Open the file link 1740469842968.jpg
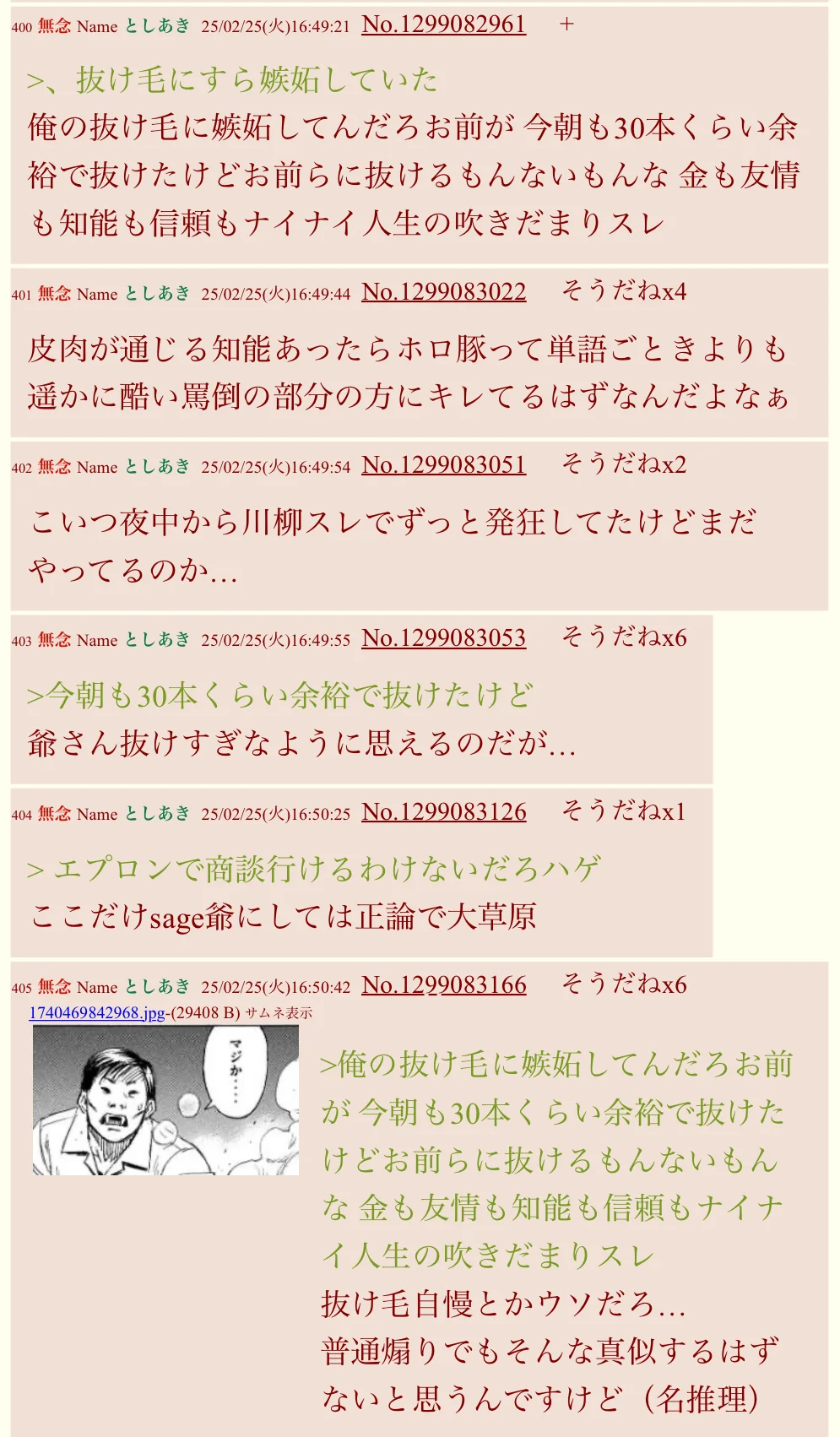840x1437 pixels. pyautogui.click(x=97, y=1013)
